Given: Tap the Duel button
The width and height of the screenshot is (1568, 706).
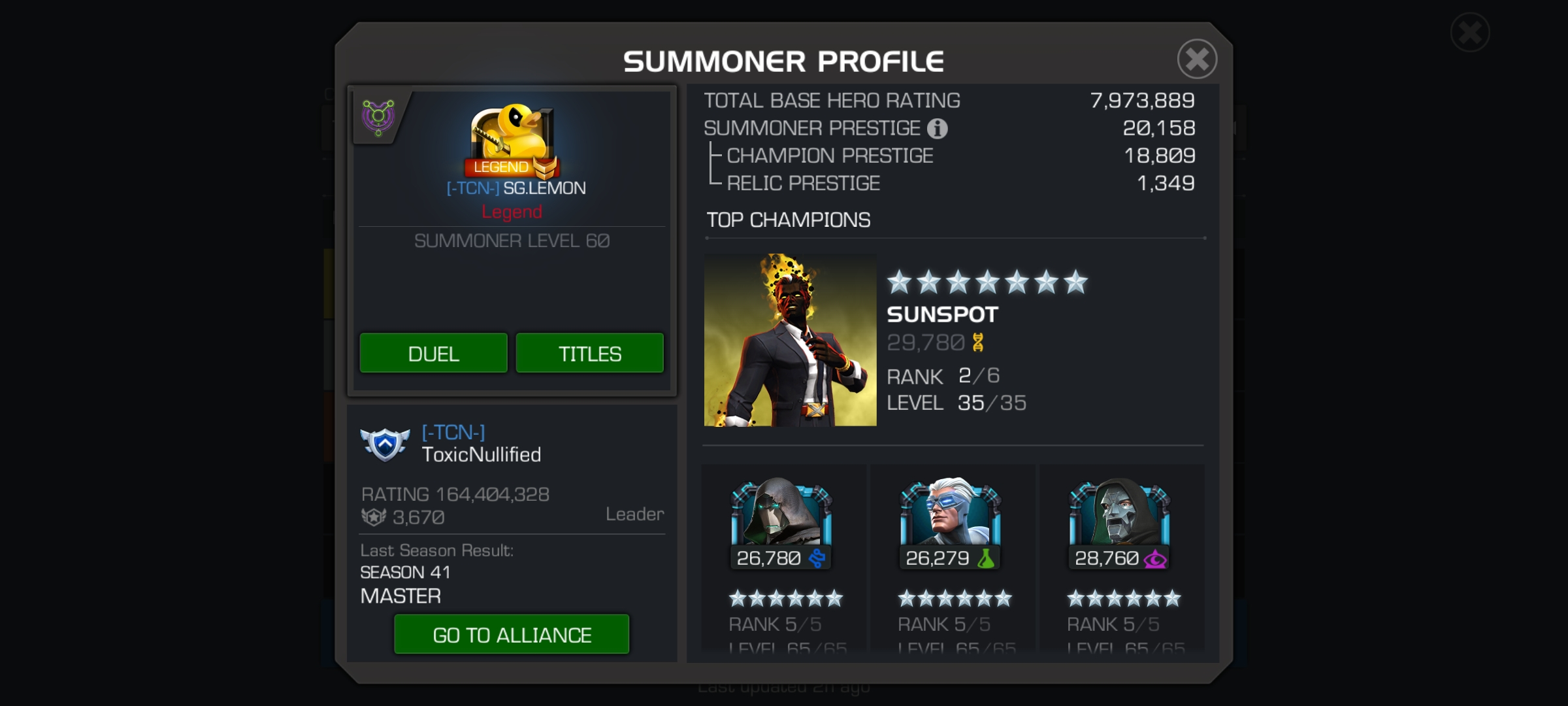Looking at the screenshot, I should [433, 354].
